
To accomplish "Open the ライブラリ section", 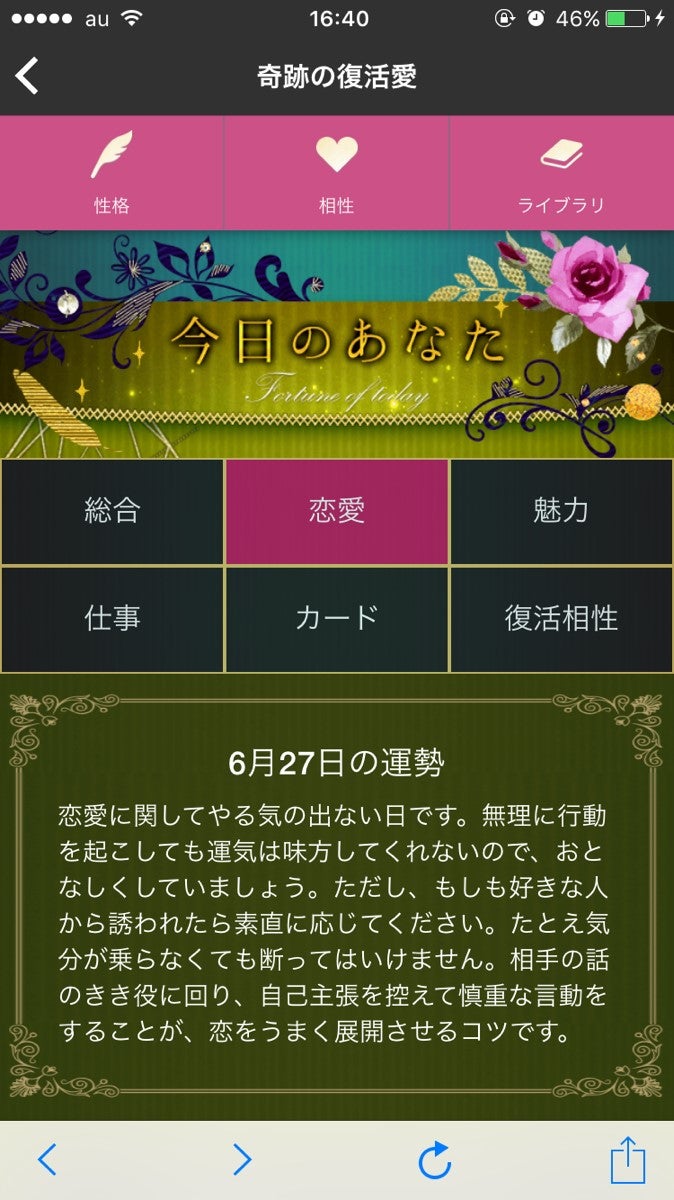I will point(561,173).
